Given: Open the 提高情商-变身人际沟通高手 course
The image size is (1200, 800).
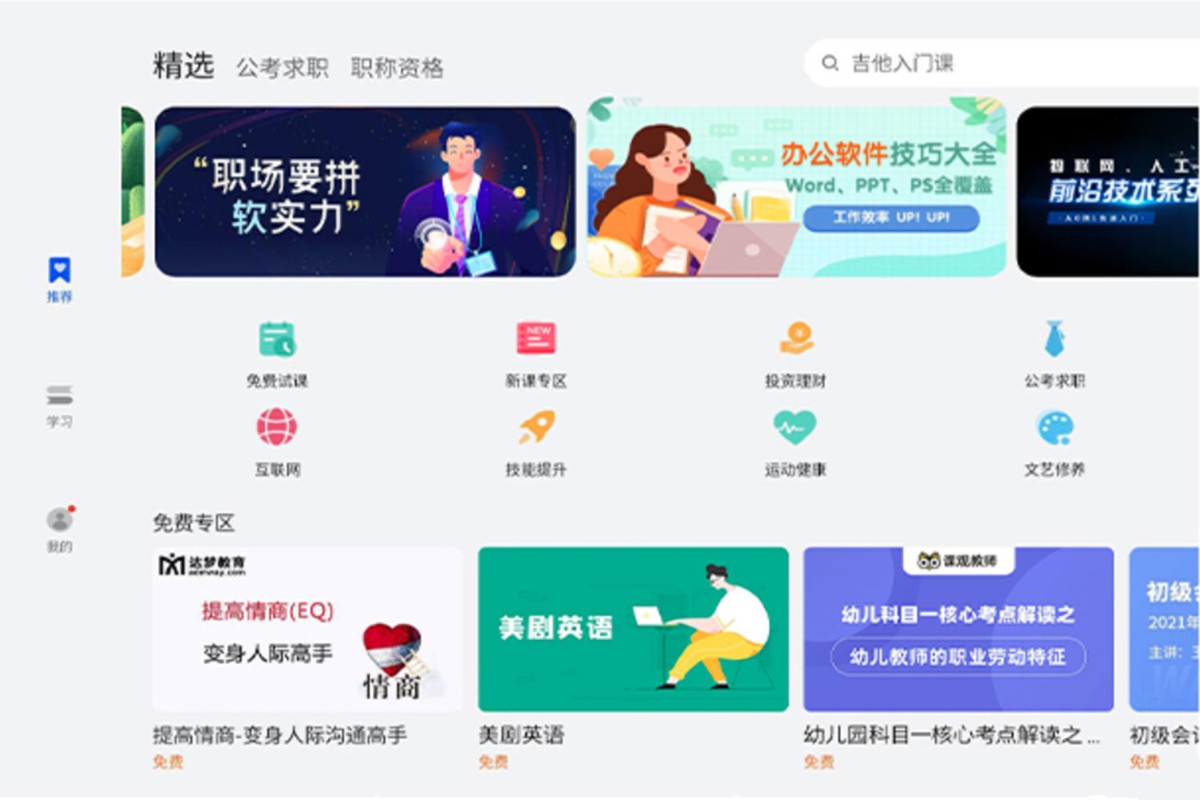Looking at the screenshot, I should coord(307,630).
